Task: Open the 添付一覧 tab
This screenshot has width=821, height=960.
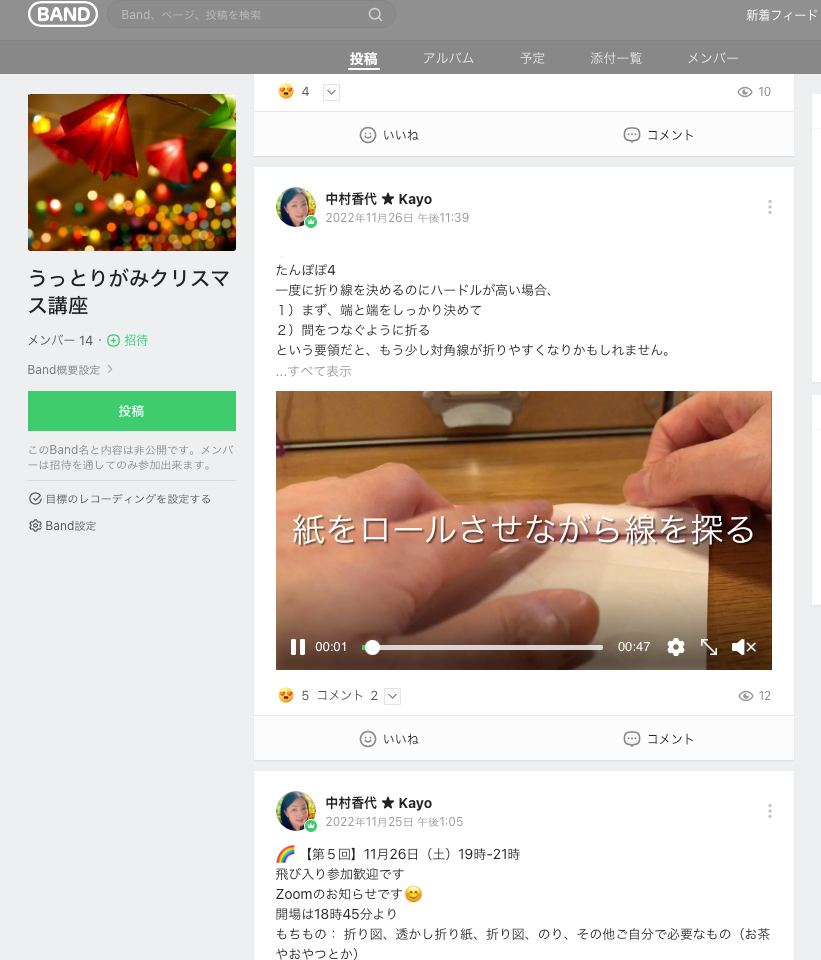Action: pos(616,58)
